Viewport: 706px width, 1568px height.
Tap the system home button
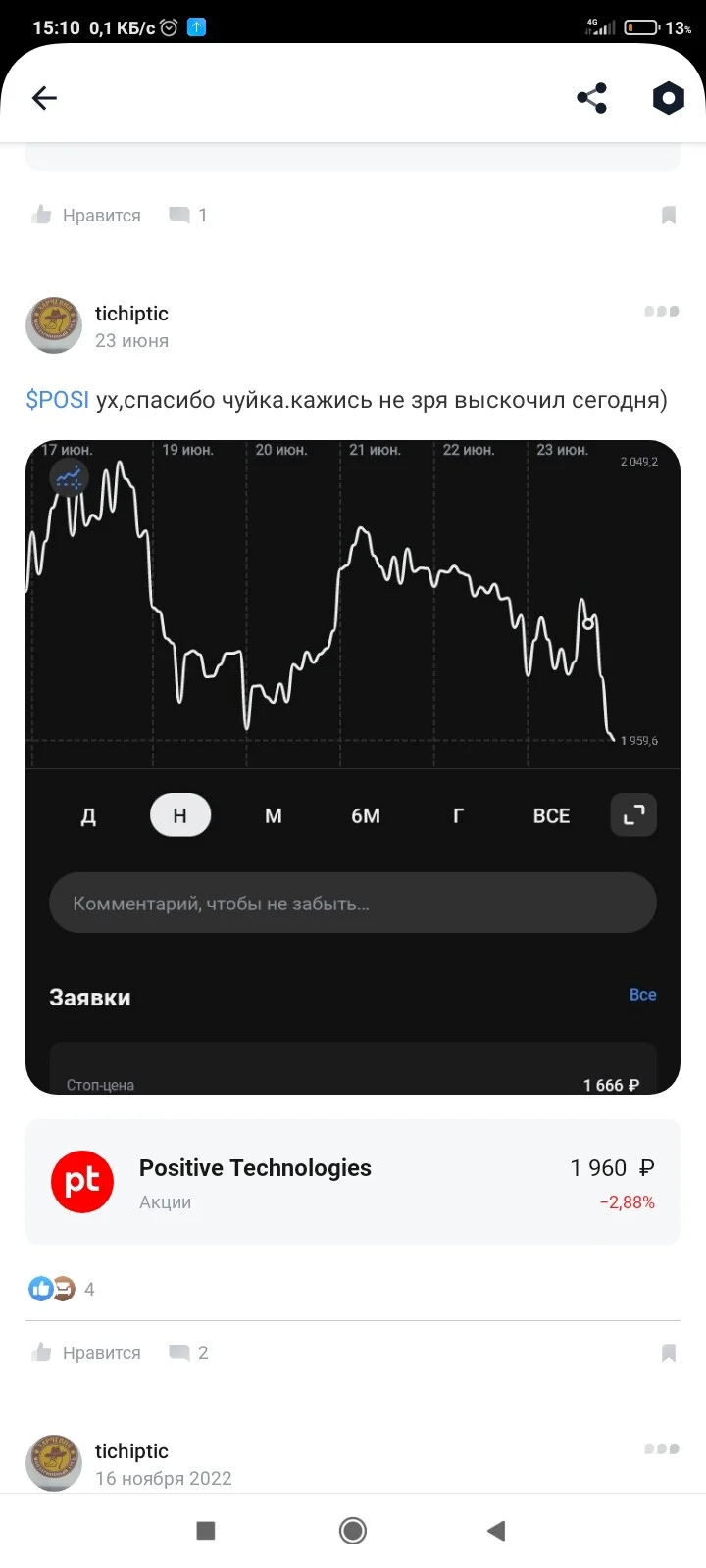(353, 1531)
